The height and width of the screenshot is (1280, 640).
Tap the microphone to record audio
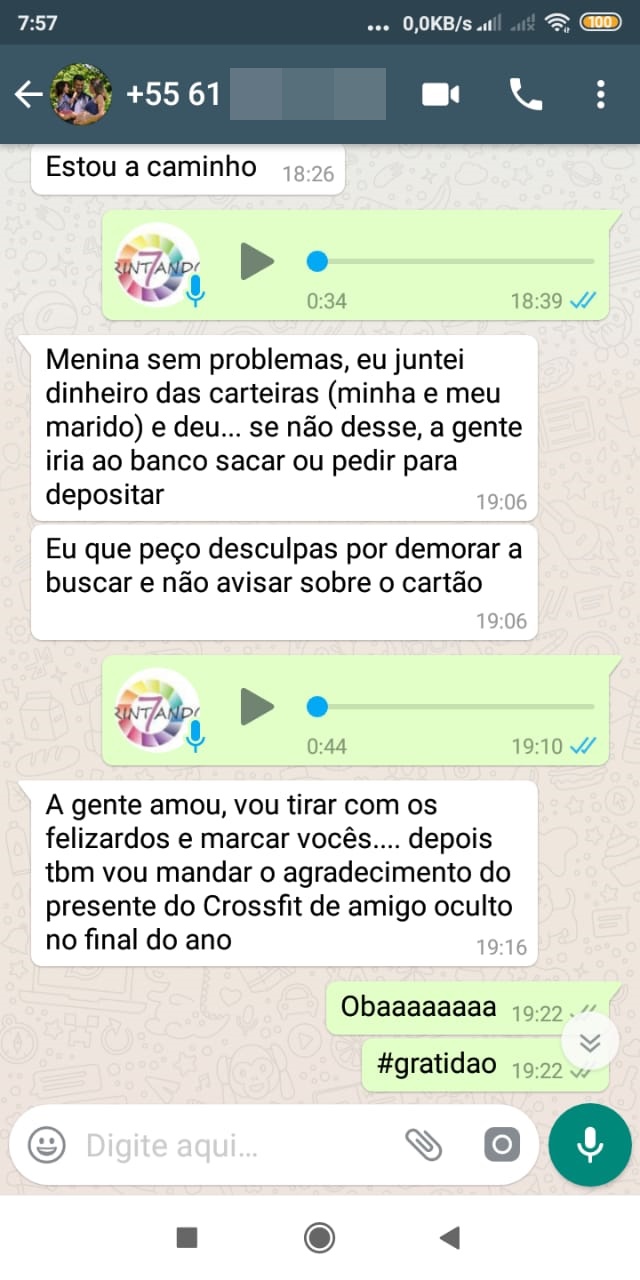coord(590,1145)
